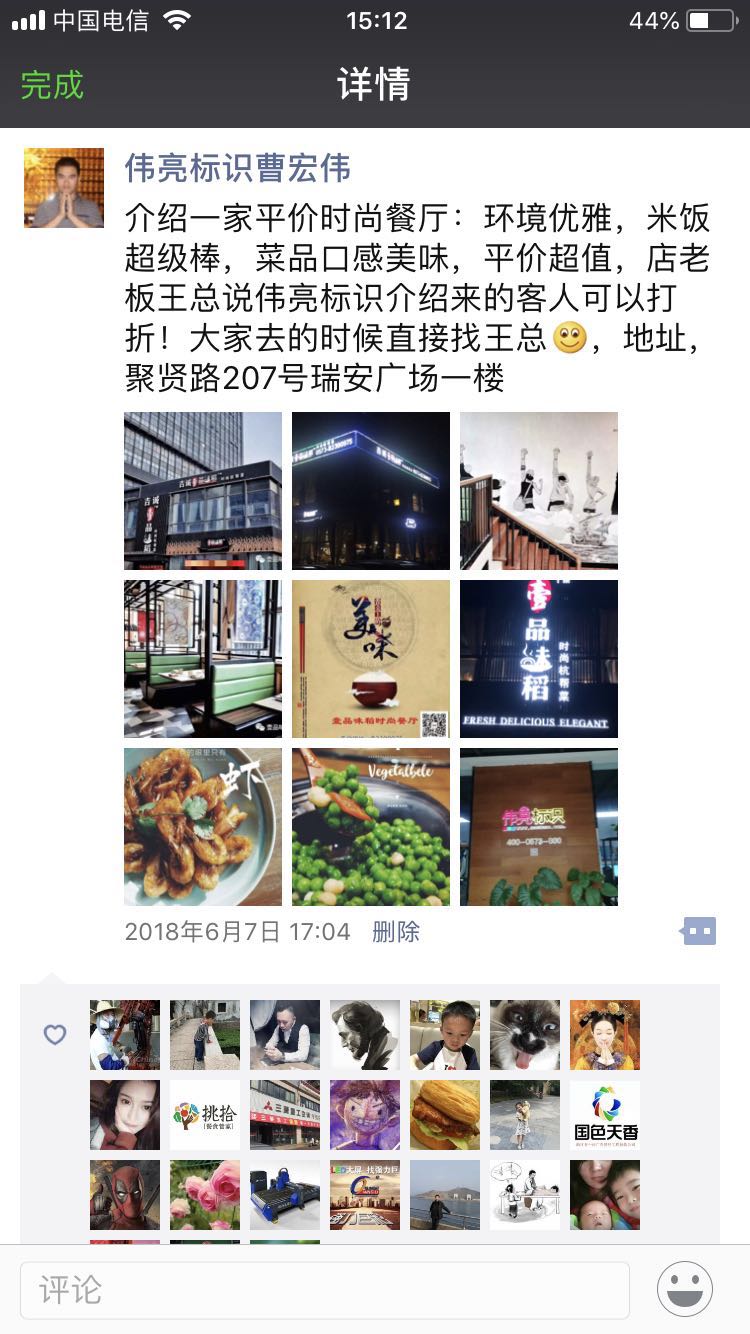The image size is (750, 1334).
Task: Open the poster name 伟亮标识曹宏伟
Action: (237, 167)
